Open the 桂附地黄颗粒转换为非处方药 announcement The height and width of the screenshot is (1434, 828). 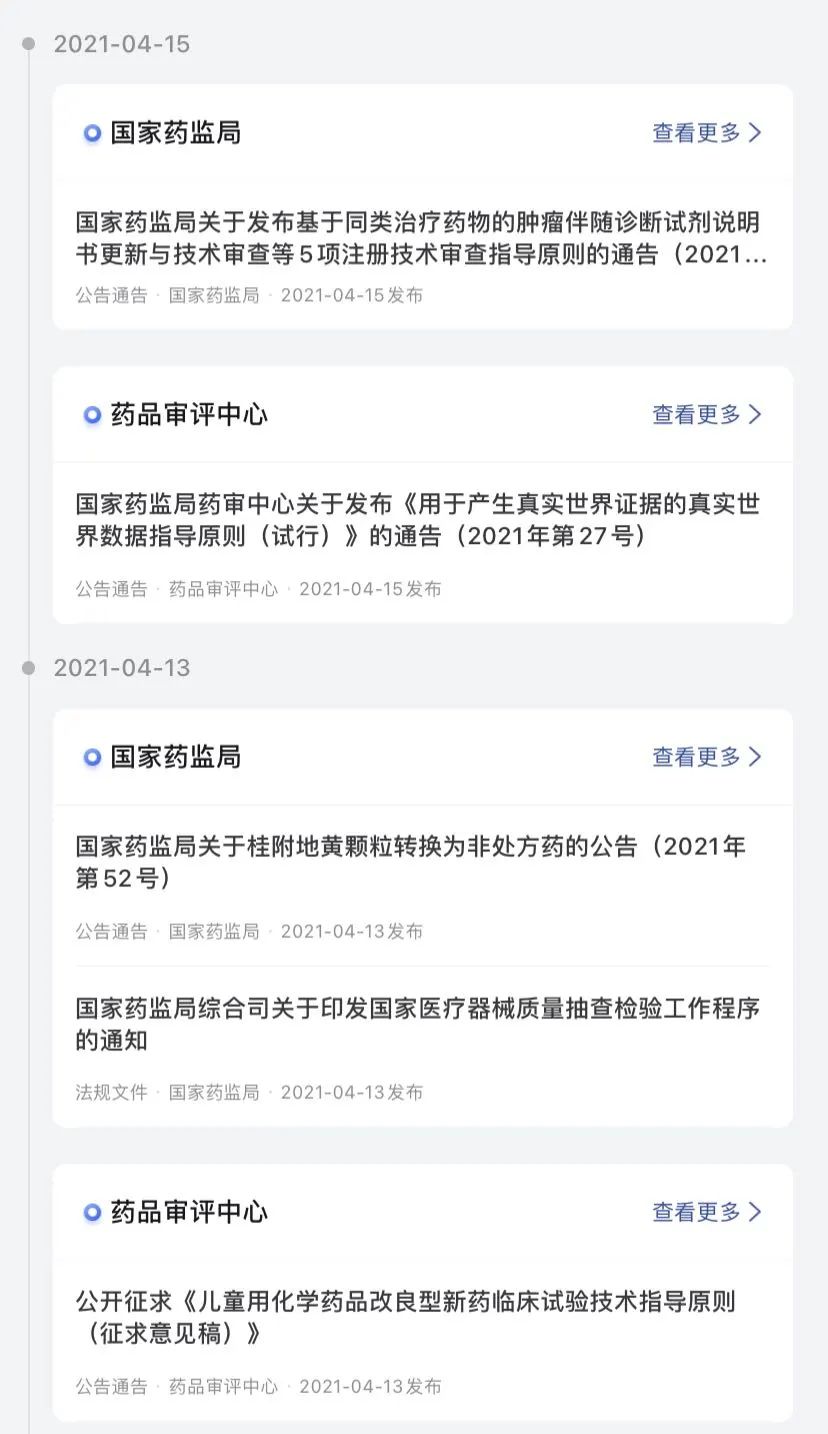pos(411,862)
